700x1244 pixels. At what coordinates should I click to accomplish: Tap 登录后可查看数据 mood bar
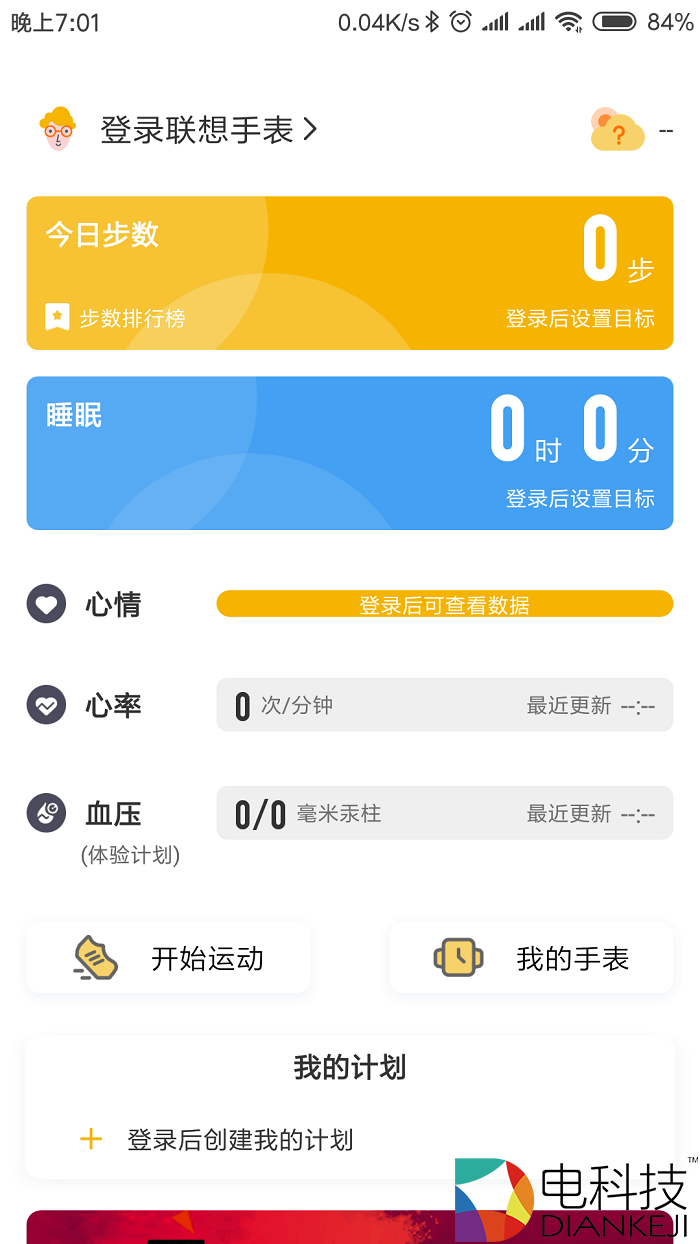pos(444,604)
